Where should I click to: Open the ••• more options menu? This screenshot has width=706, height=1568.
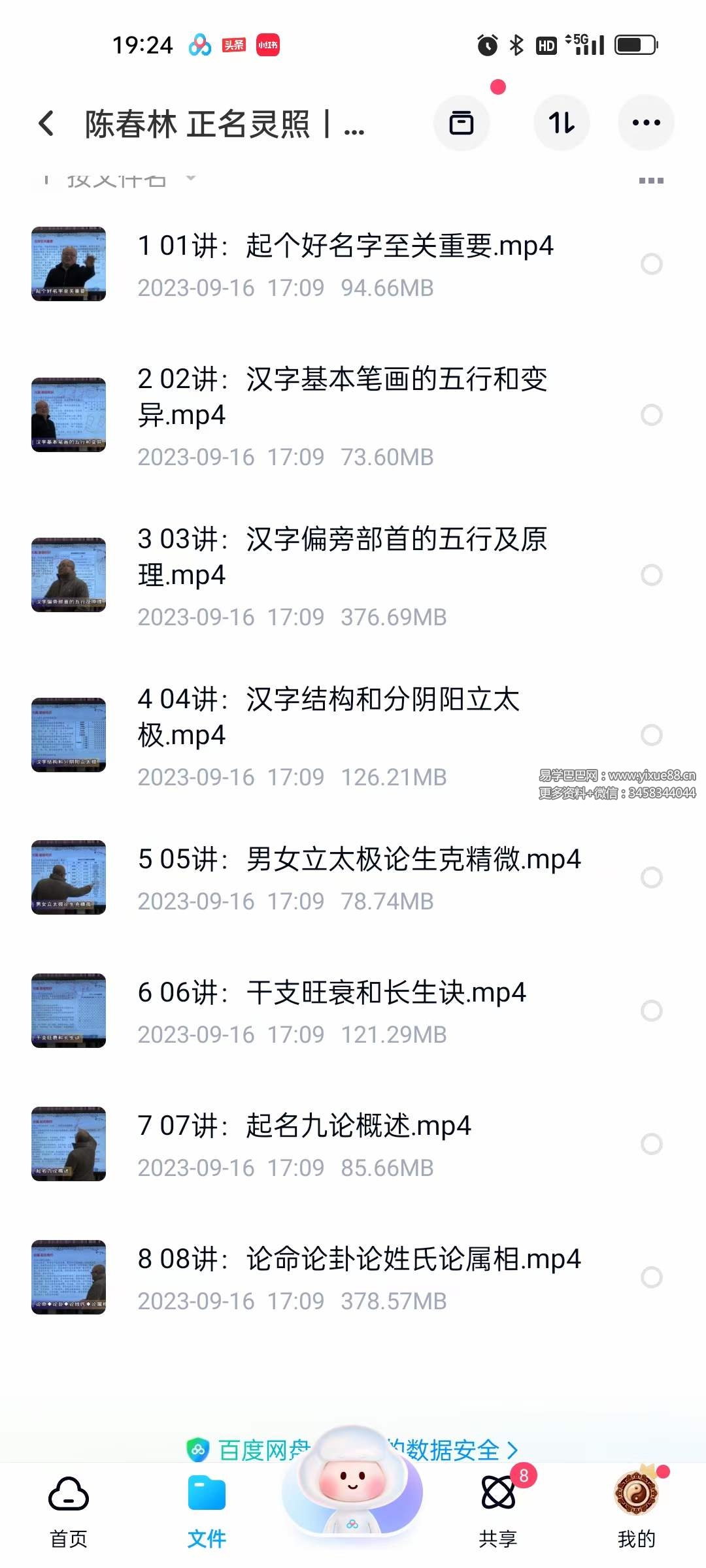646,123
